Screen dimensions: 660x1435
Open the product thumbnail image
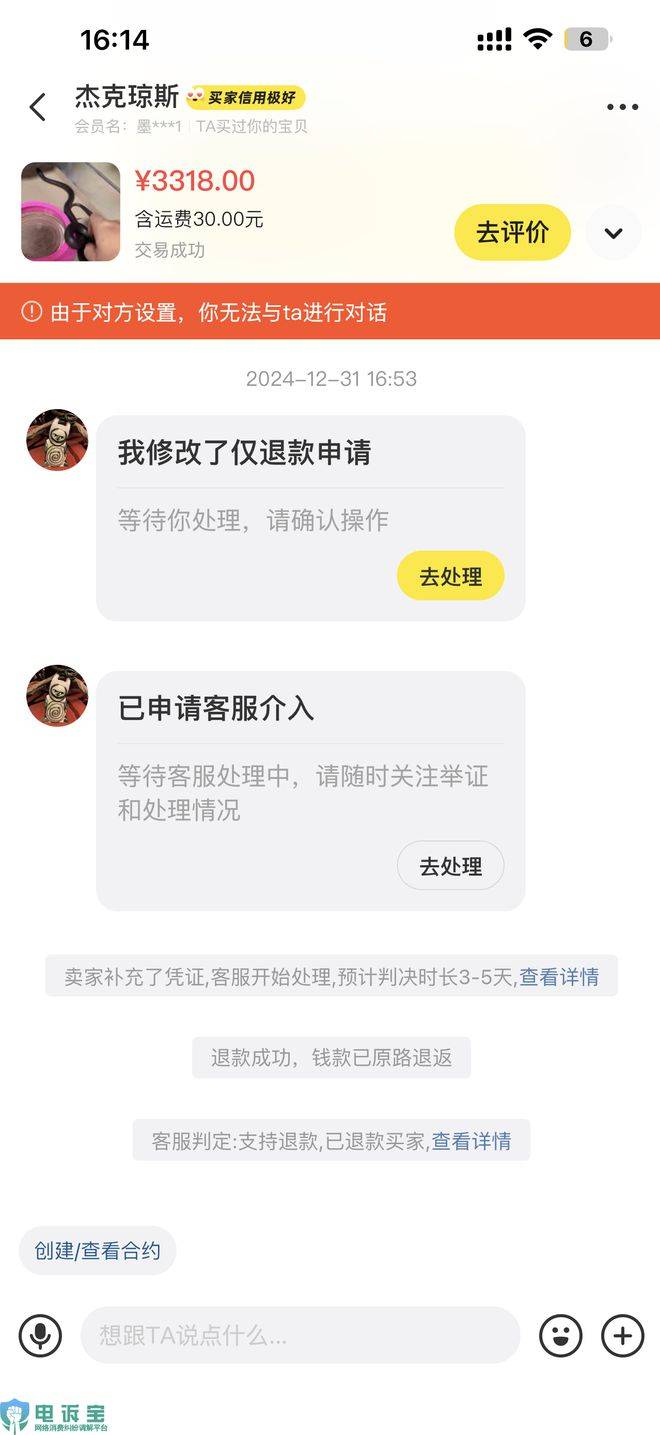(70, 212)
